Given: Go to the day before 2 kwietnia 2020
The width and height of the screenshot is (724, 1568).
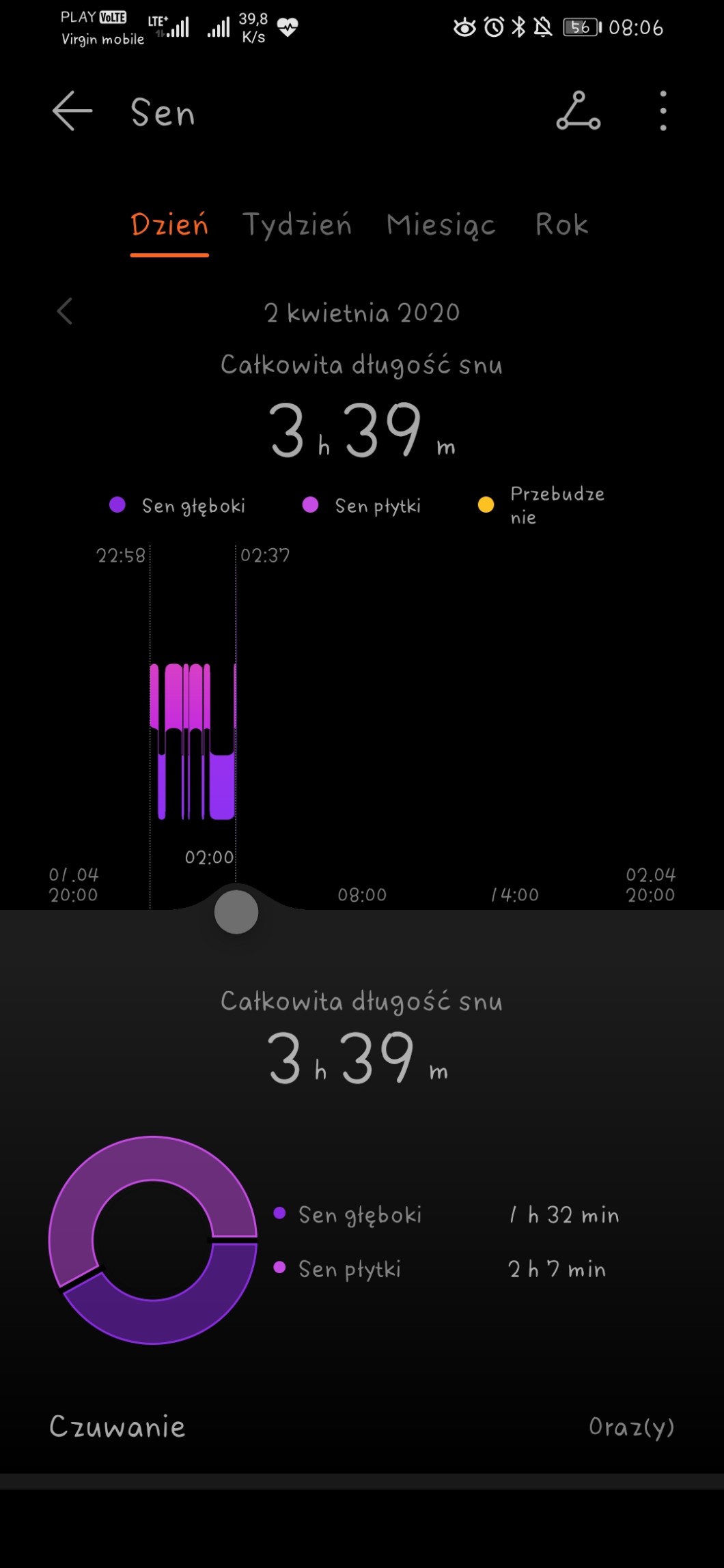Looking at the screenshot, I should 65,312.
